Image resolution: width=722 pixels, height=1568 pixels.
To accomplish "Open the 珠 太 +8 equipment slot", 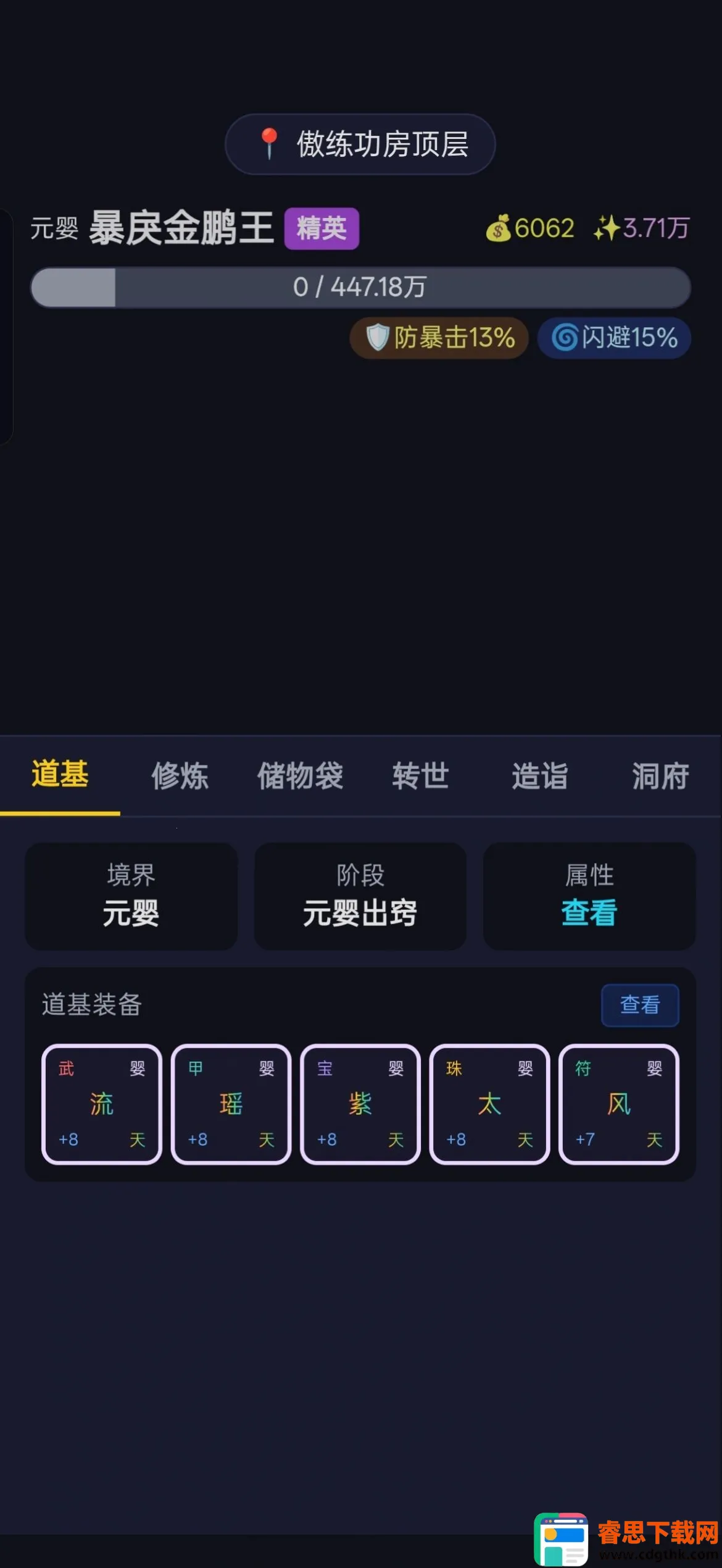I will coord(489,1104).
